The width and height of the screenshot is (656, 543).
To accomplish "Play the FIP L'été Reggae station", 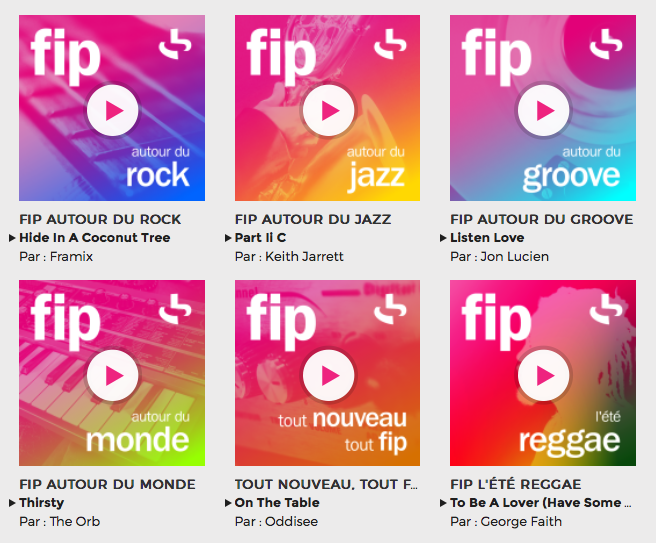I will pos(543,375).
